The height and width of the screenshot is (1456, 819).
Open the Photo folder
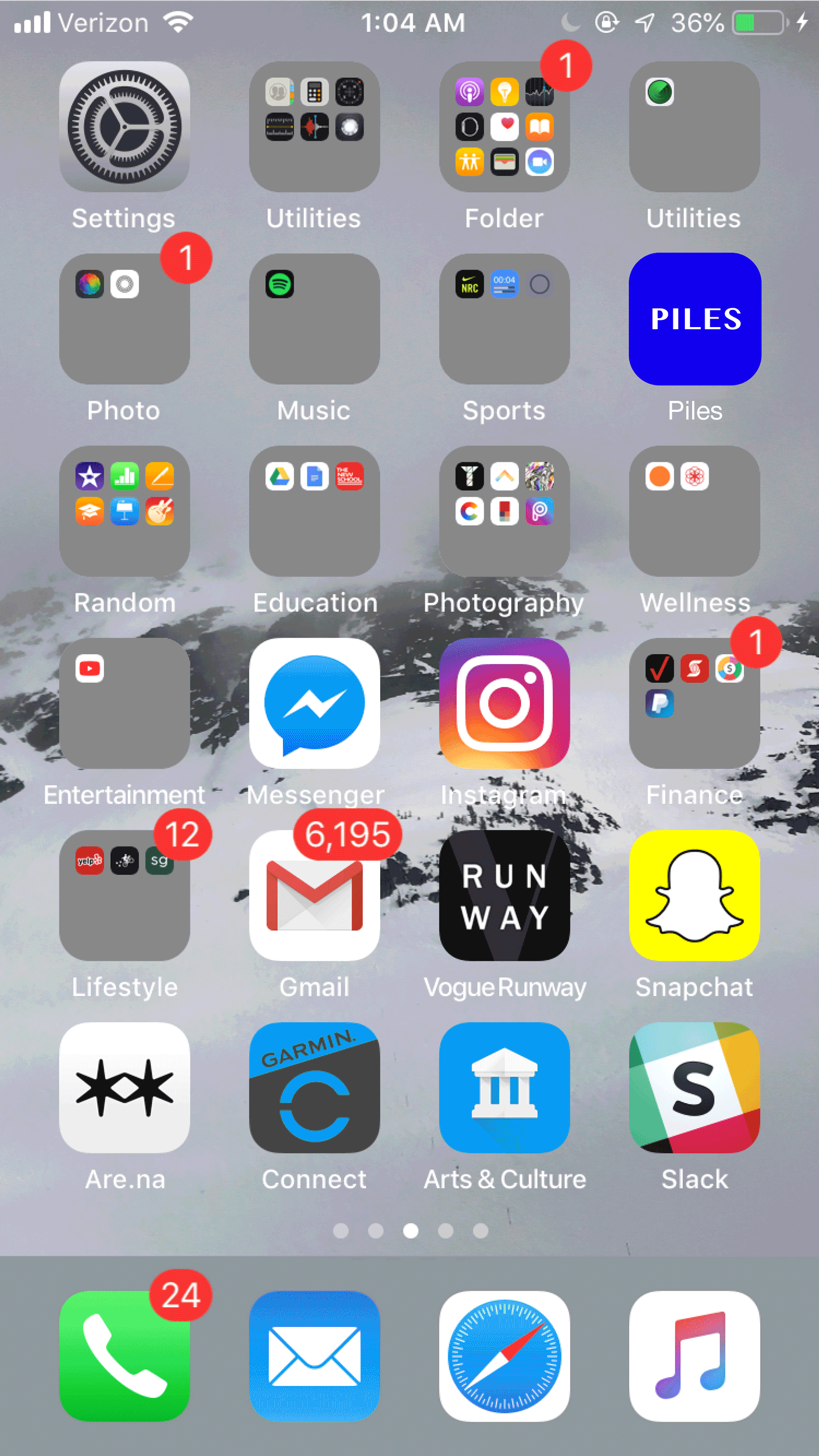(124, 319)
